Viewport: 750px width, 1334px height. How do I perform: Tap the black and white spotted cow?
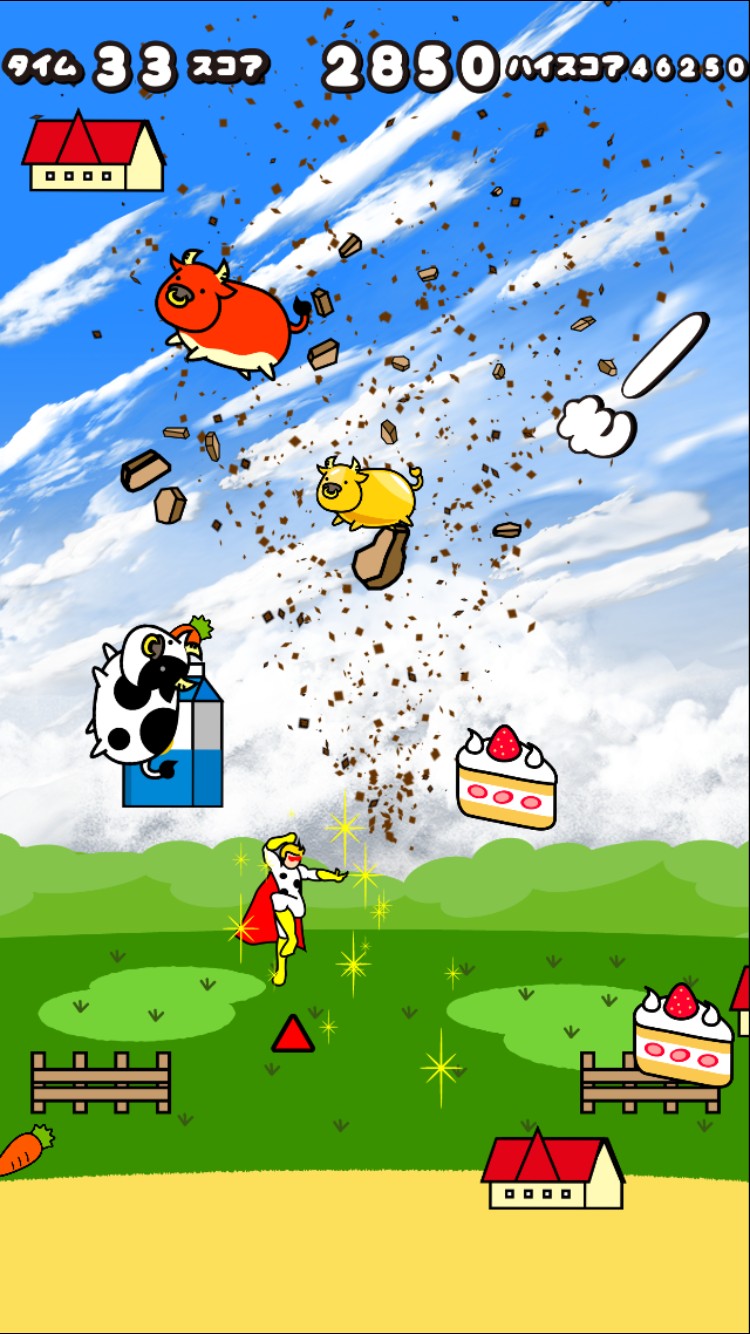[x=140, y=697]
